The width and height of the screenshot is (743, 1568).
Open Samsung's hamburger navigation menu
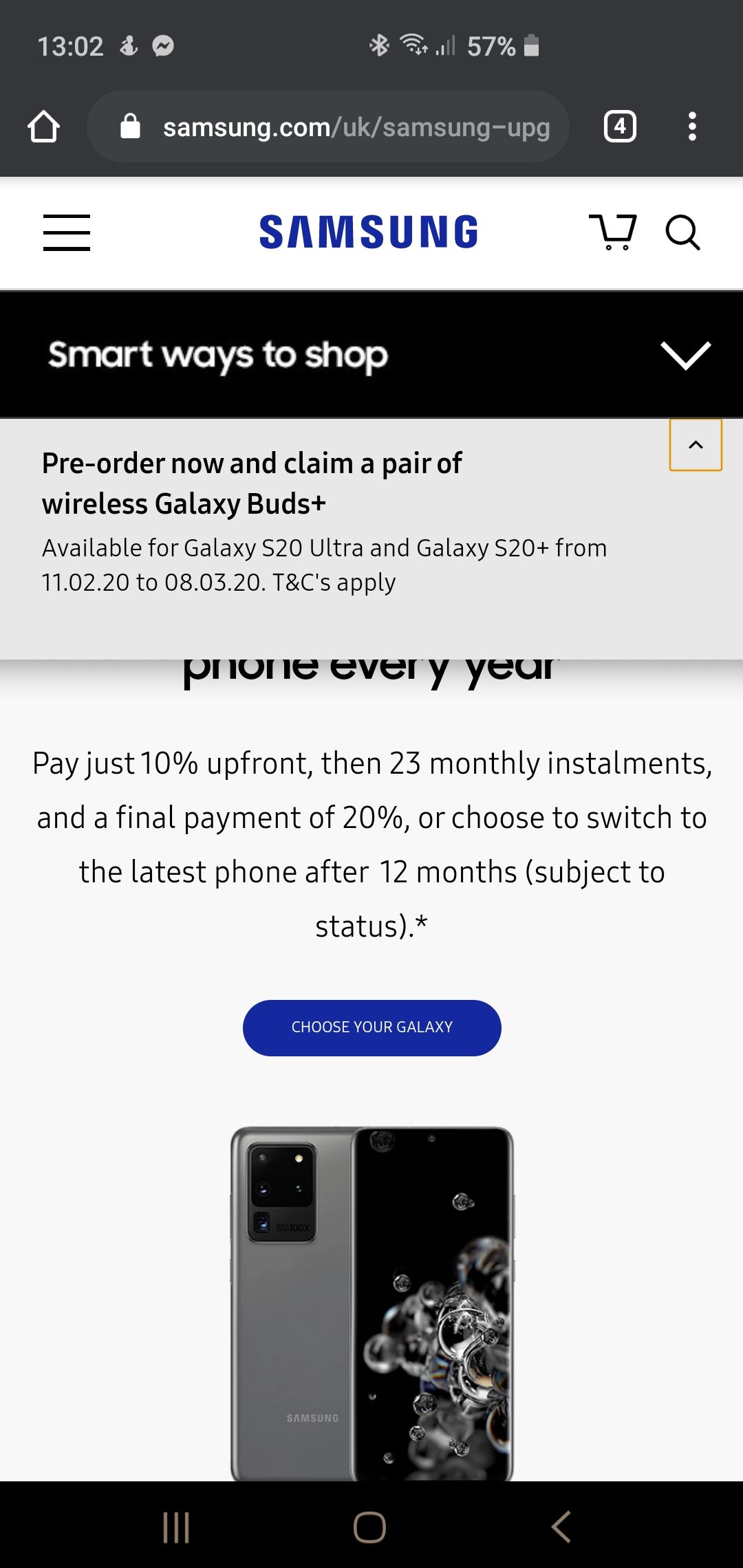[x=67, y=232]
